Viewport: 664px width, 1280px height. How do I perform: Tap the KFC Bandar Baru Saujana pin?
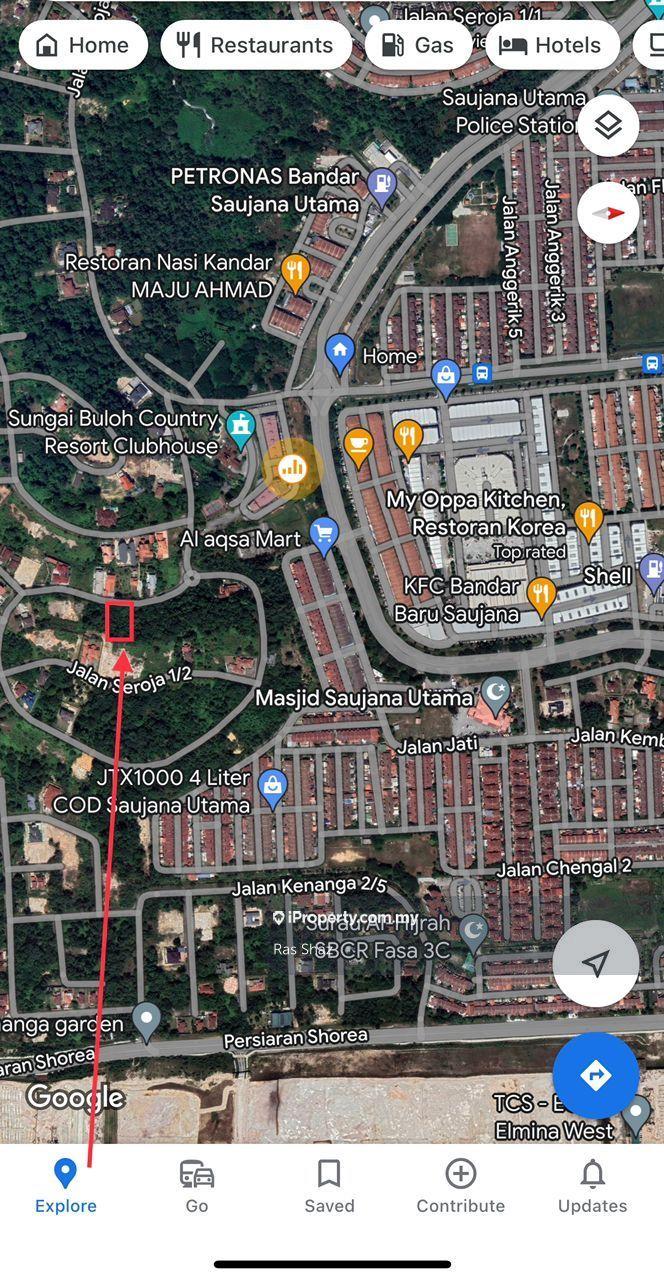[x=541, y=595]
